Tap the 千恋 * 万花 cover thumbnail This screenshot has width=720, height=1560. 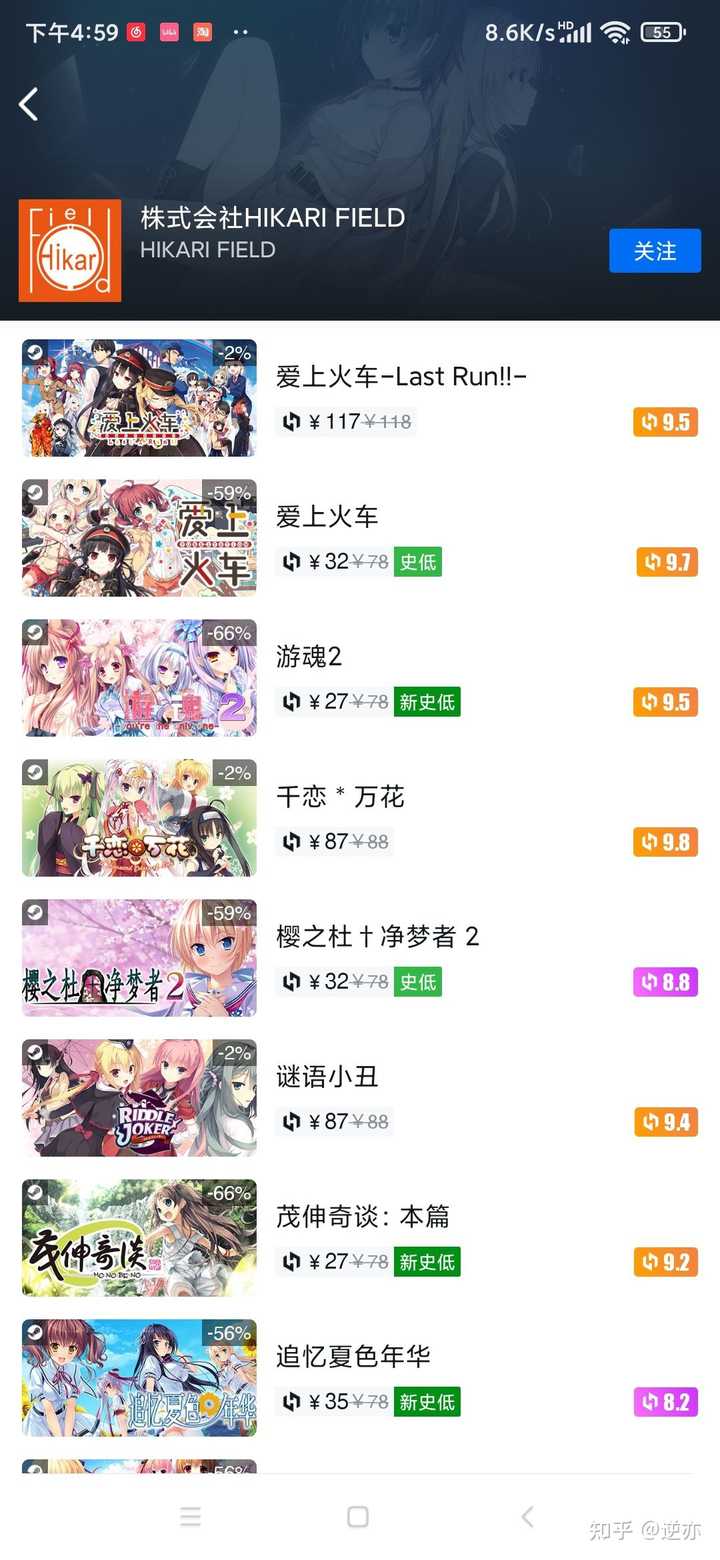coord(138,817)
